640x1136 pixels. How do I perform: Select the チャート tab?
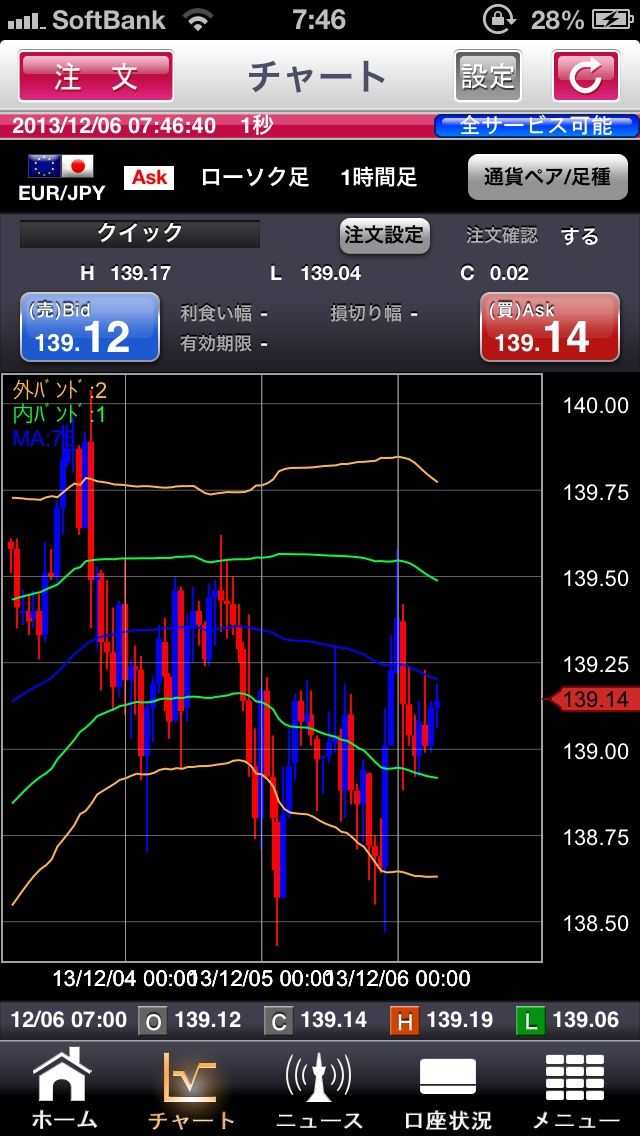(x=191, y=1088)
